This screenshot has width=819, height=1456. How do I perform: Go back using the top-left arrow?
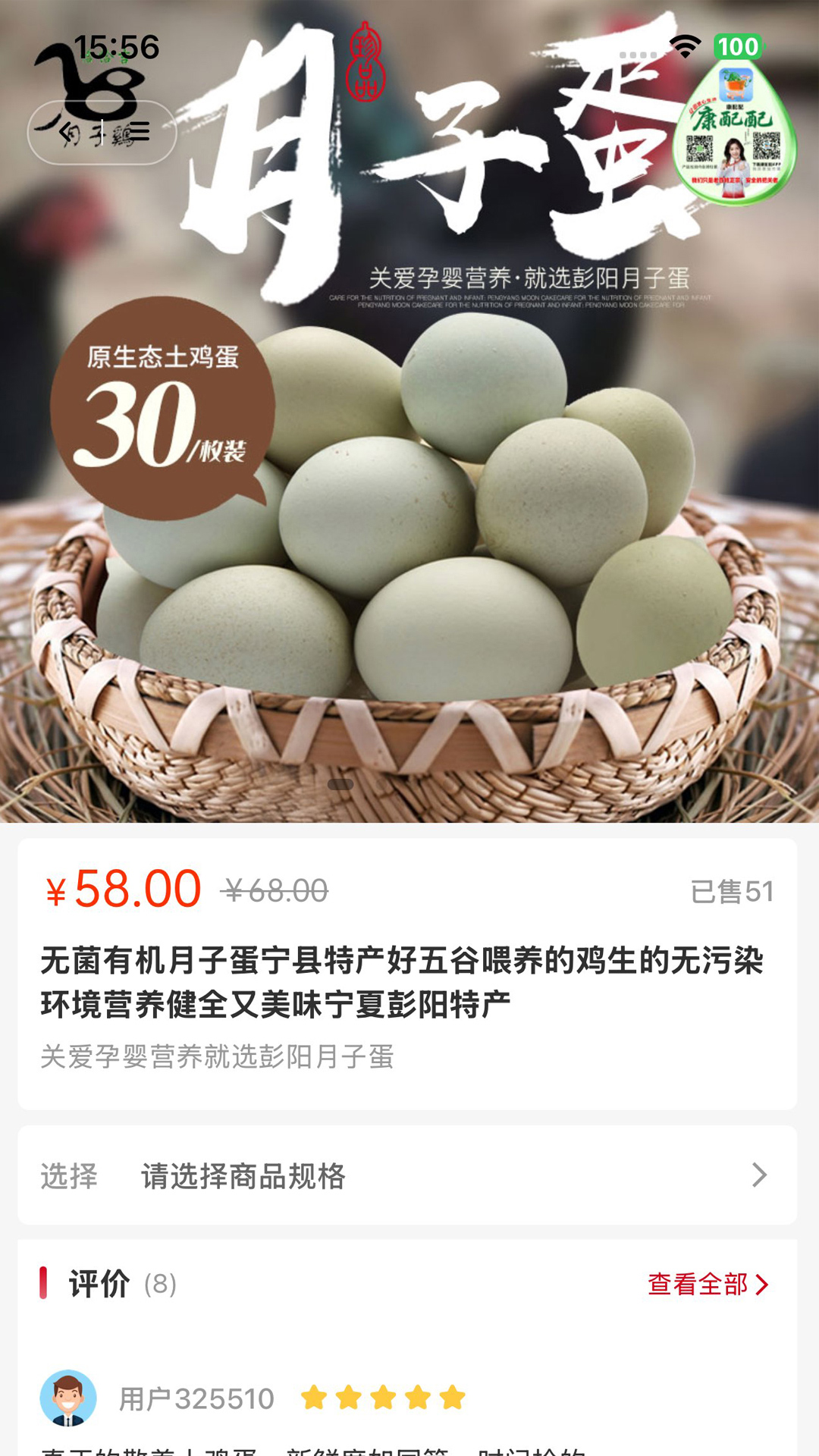[67, 132]
